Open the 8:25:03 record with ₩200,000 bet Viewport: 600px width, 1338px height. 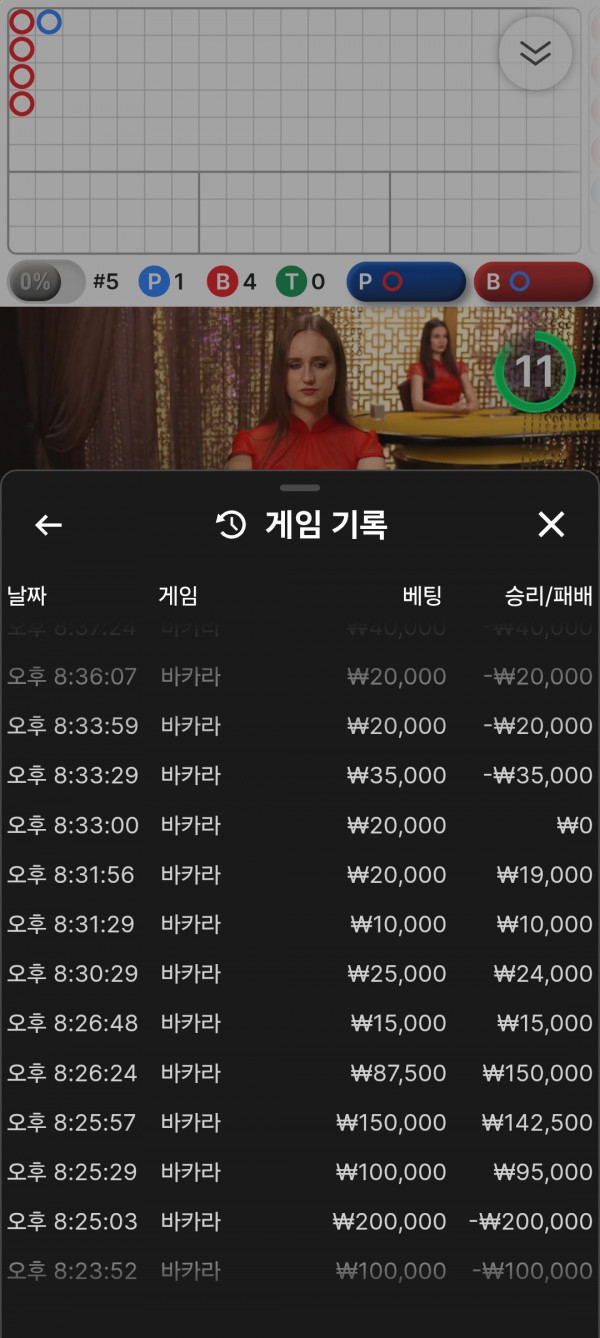click(300, 1221)
